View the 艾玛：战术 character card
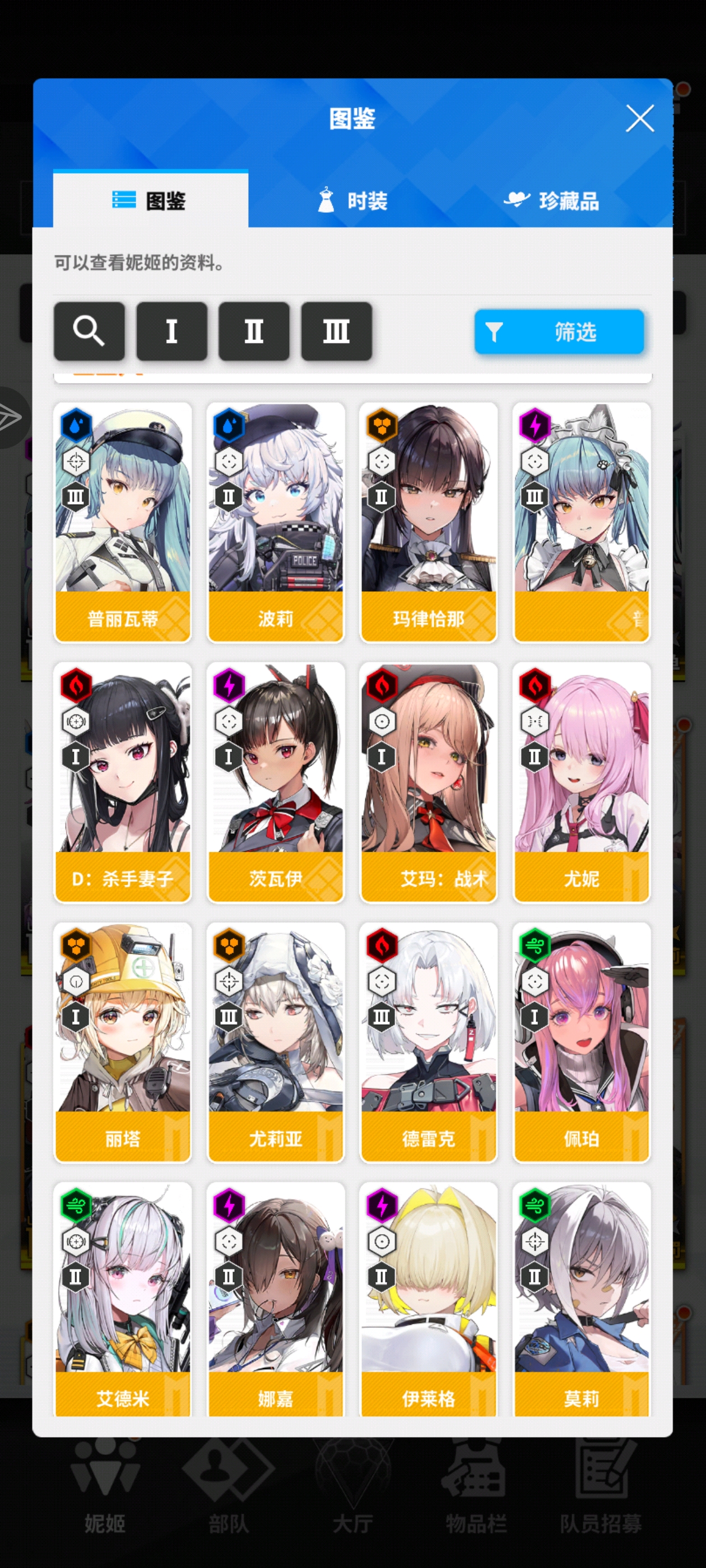 point(428,782)
